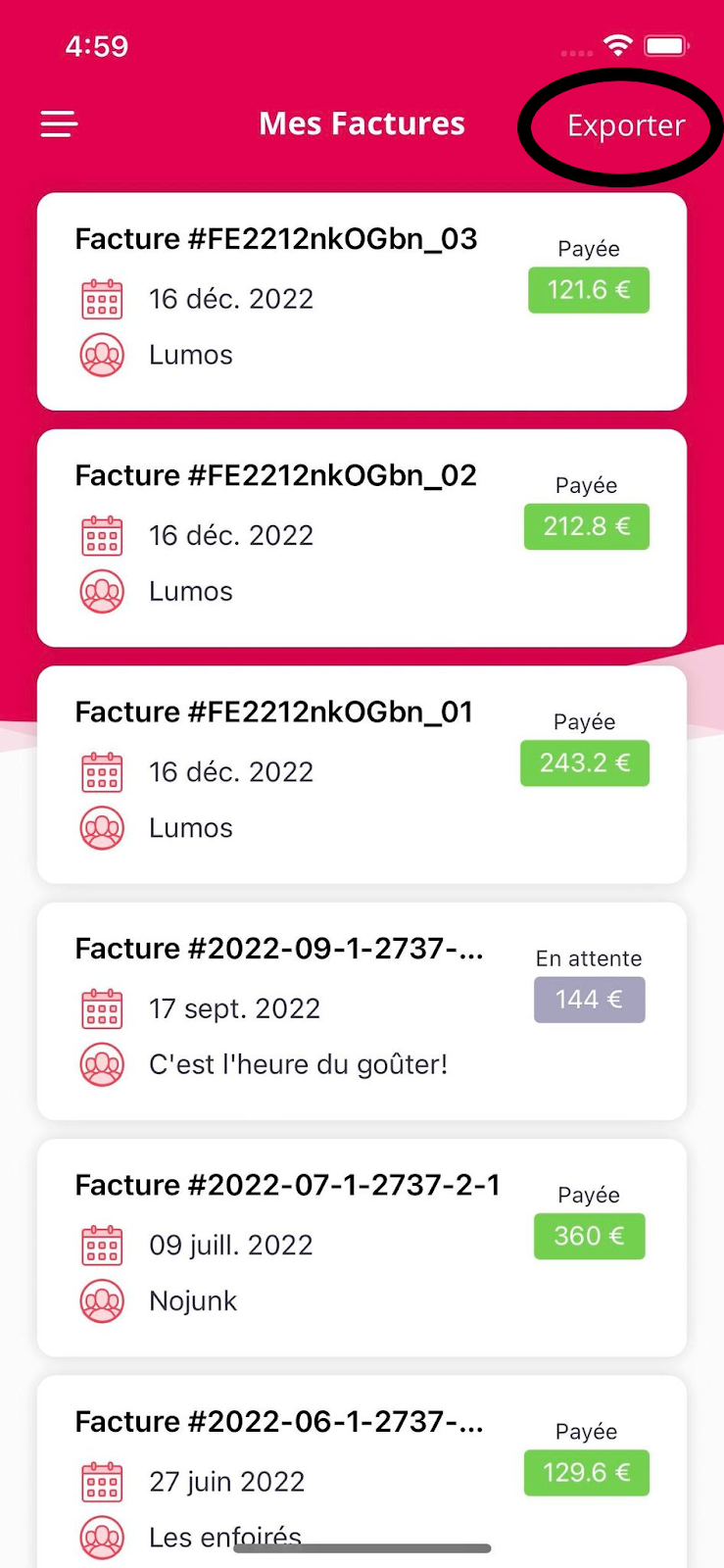Viewport: 724px width, 1568px height.
Task: View invoice #FE2212nkOGbn_01 details
Action: 362,775
